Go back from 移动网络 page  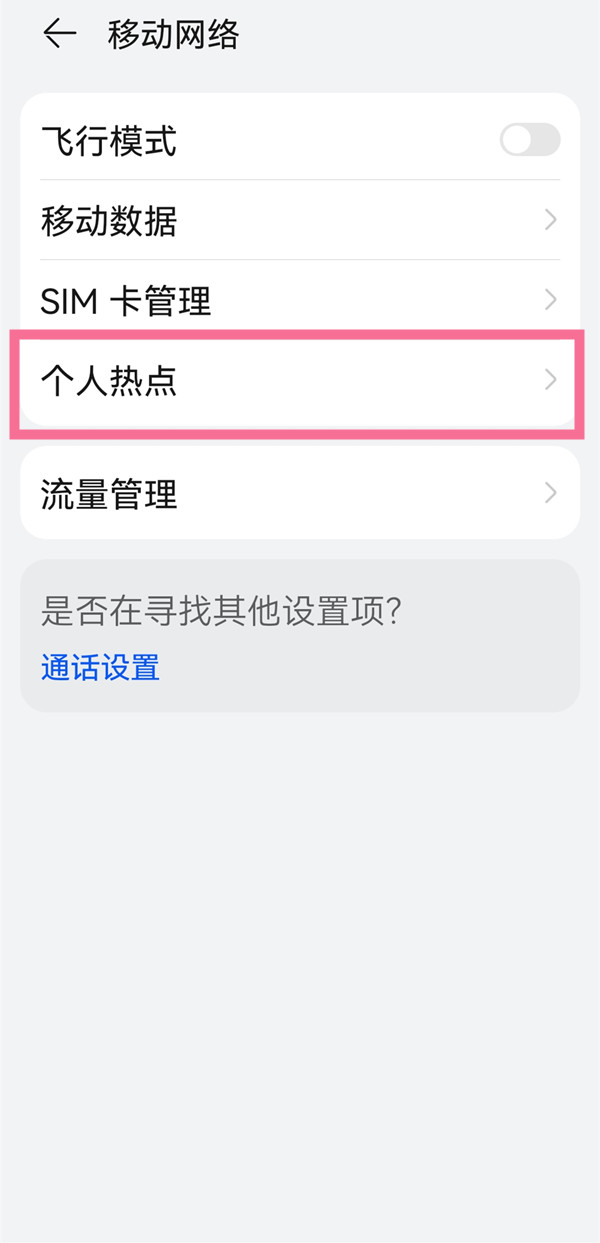point(59,35)
